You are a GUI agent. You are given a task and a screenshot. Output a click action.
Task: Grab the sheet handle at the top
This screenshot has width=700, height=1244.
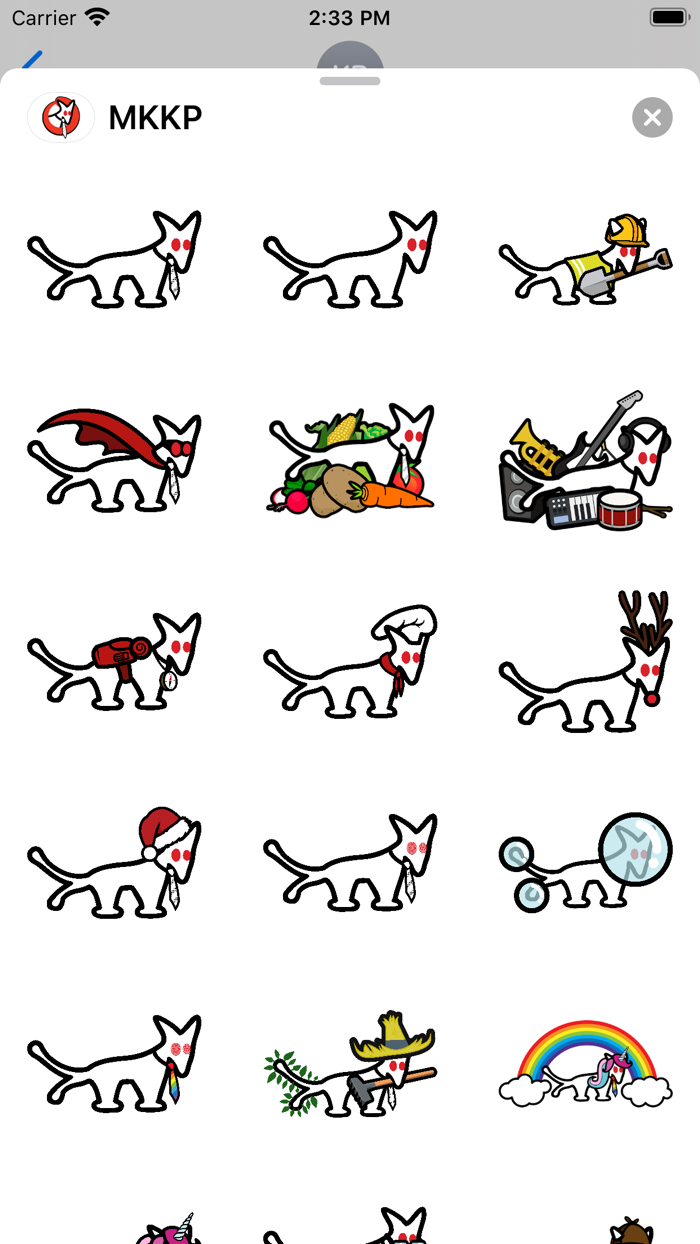350,80
